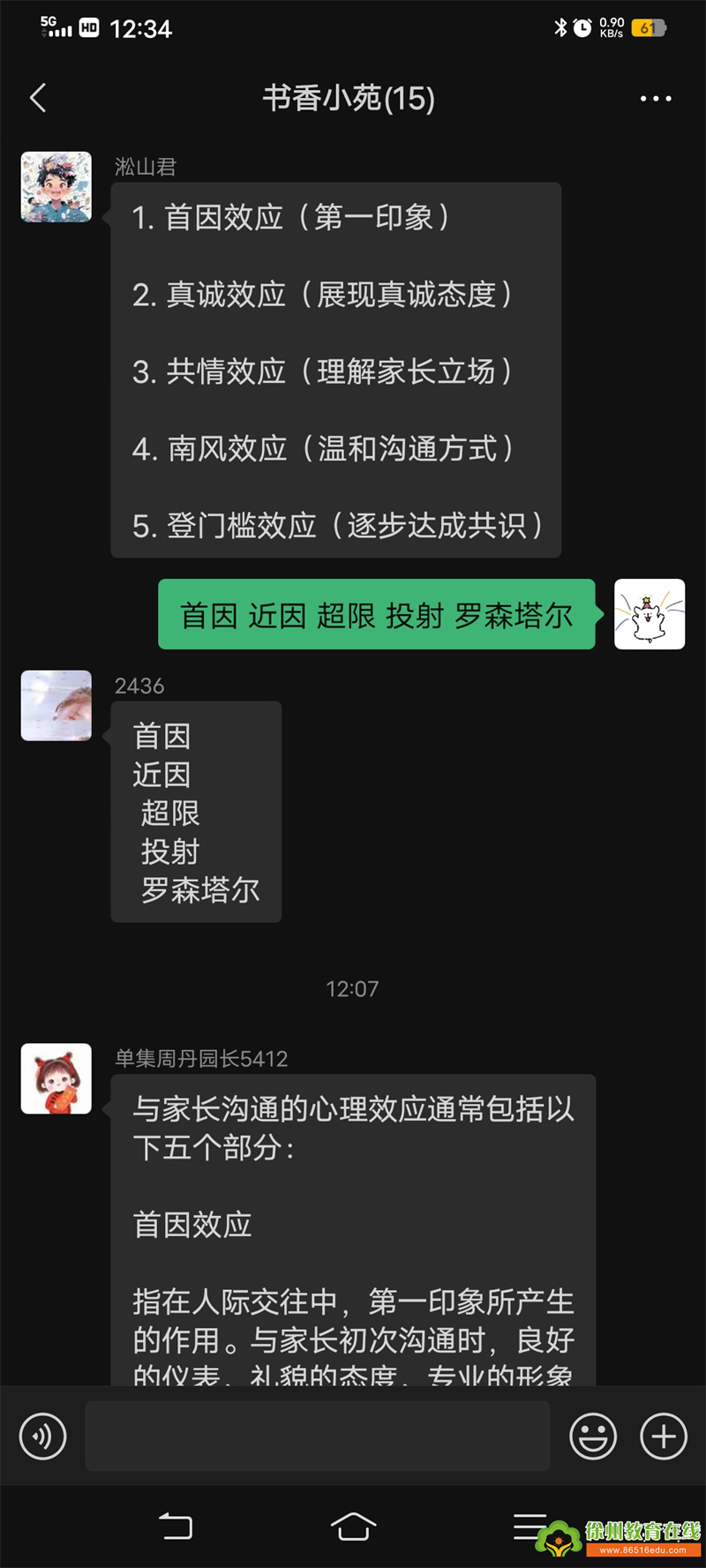706x1568 pixels.
Task: Open my own avatar beside green message
Action: [649, 614]
